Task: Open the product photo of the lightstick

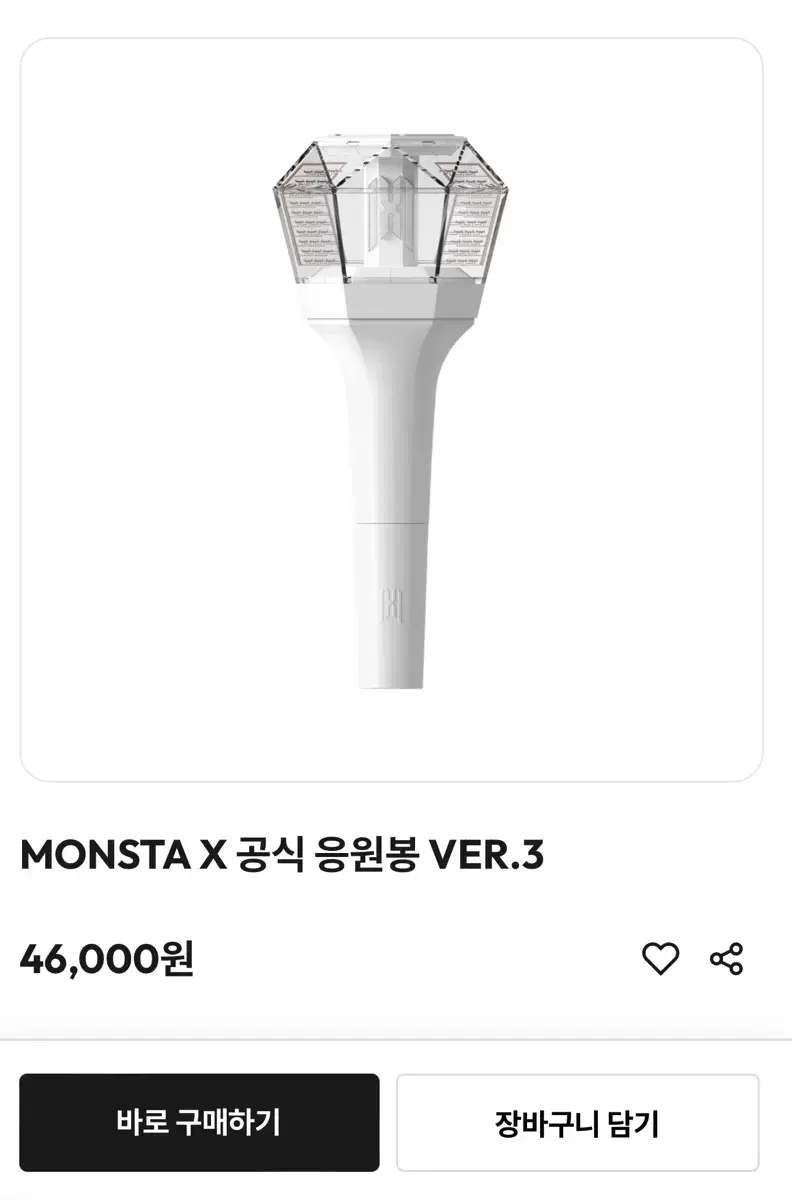Action: tap(396, 410)
